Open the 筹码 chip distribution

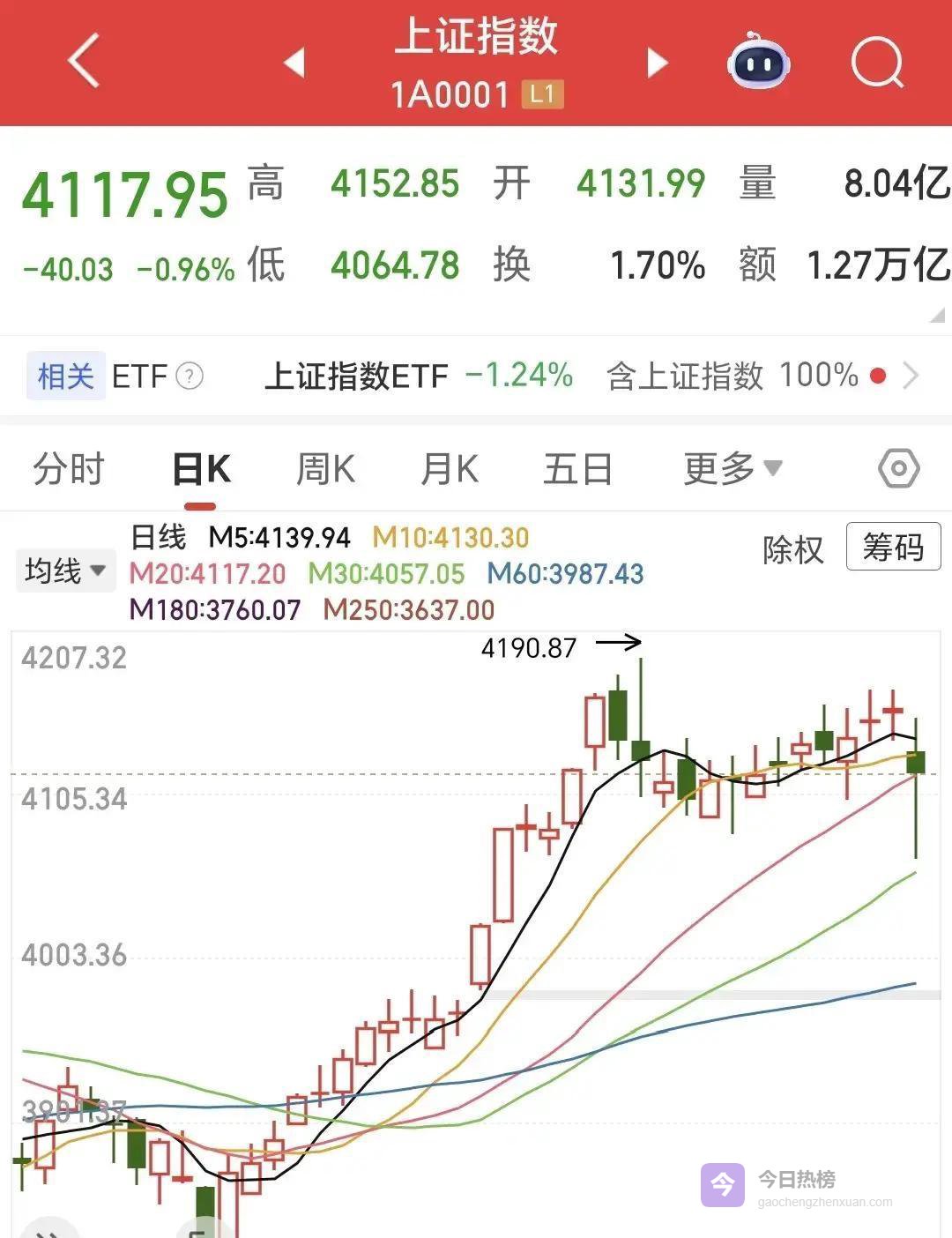point(893,548)
